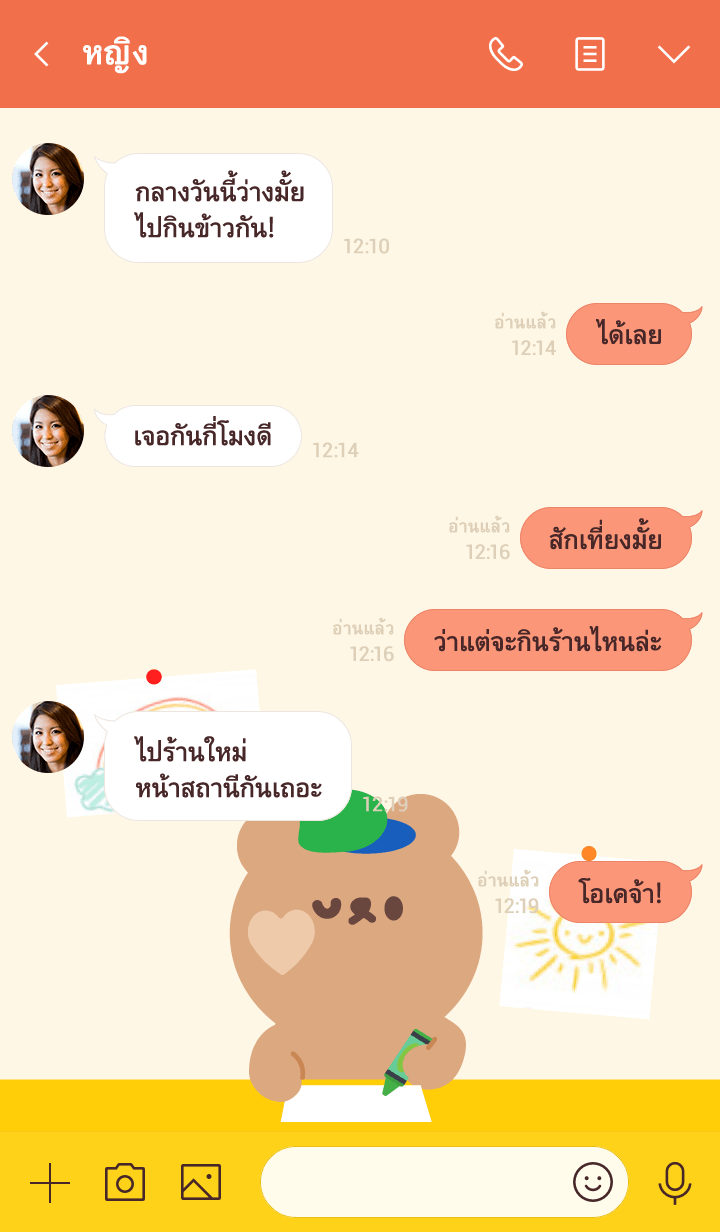Record a voice message with the microphone
This screenshot has height=1232, width=720.
click(675, 1183)
